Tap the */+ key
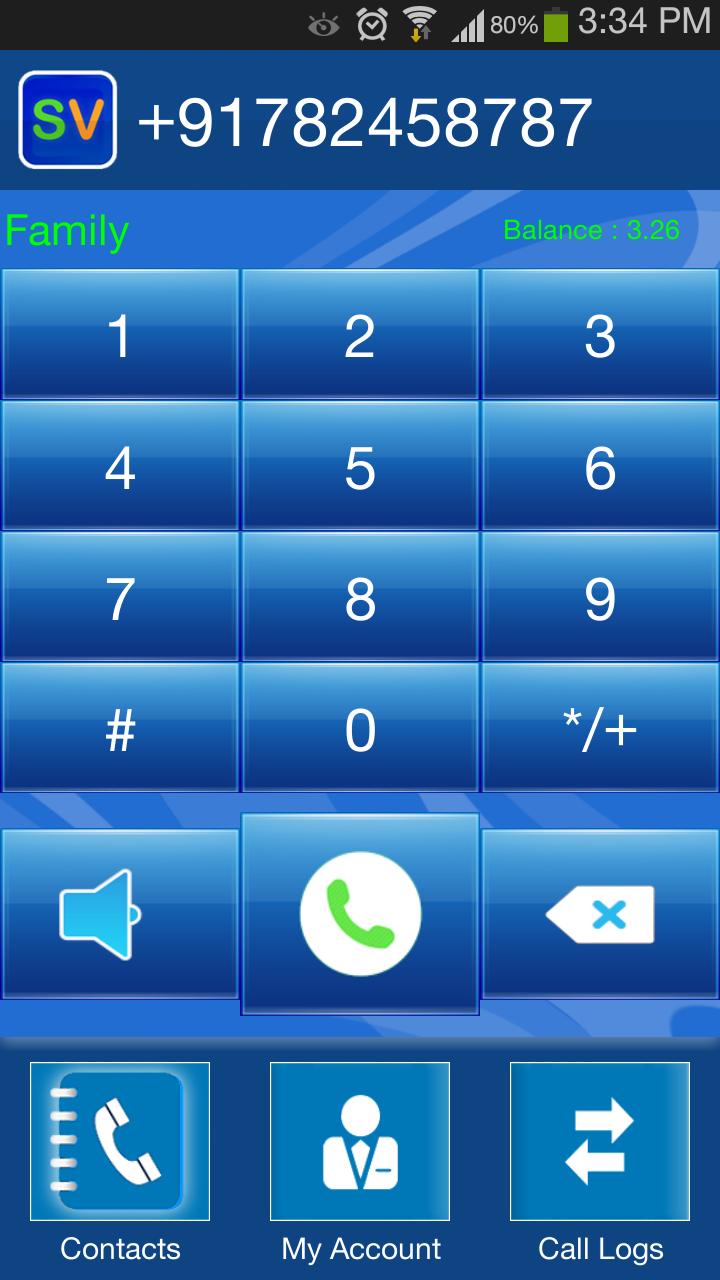This screenshot has width=720, height=1280. pos(600,728)
